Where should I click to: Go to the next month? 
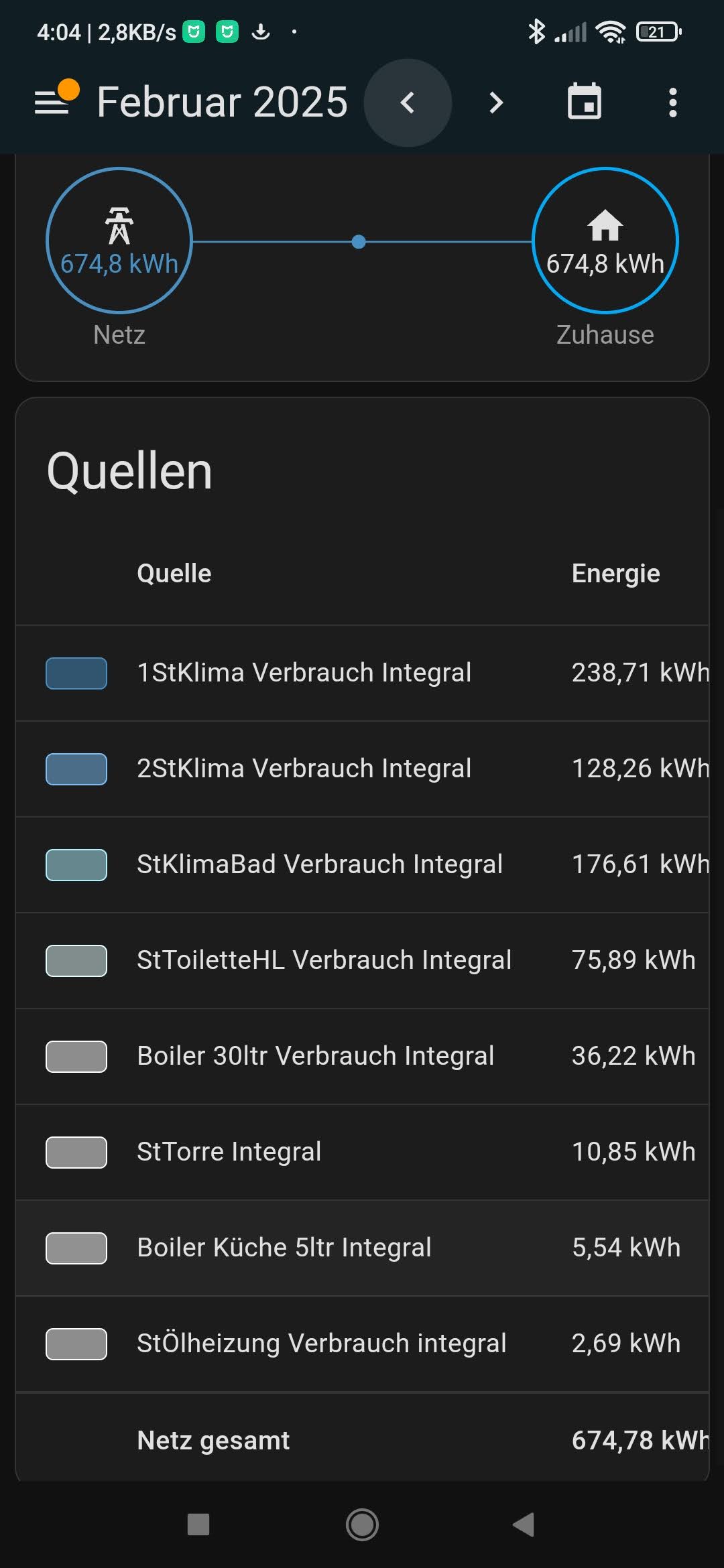(x=495, y=103)
